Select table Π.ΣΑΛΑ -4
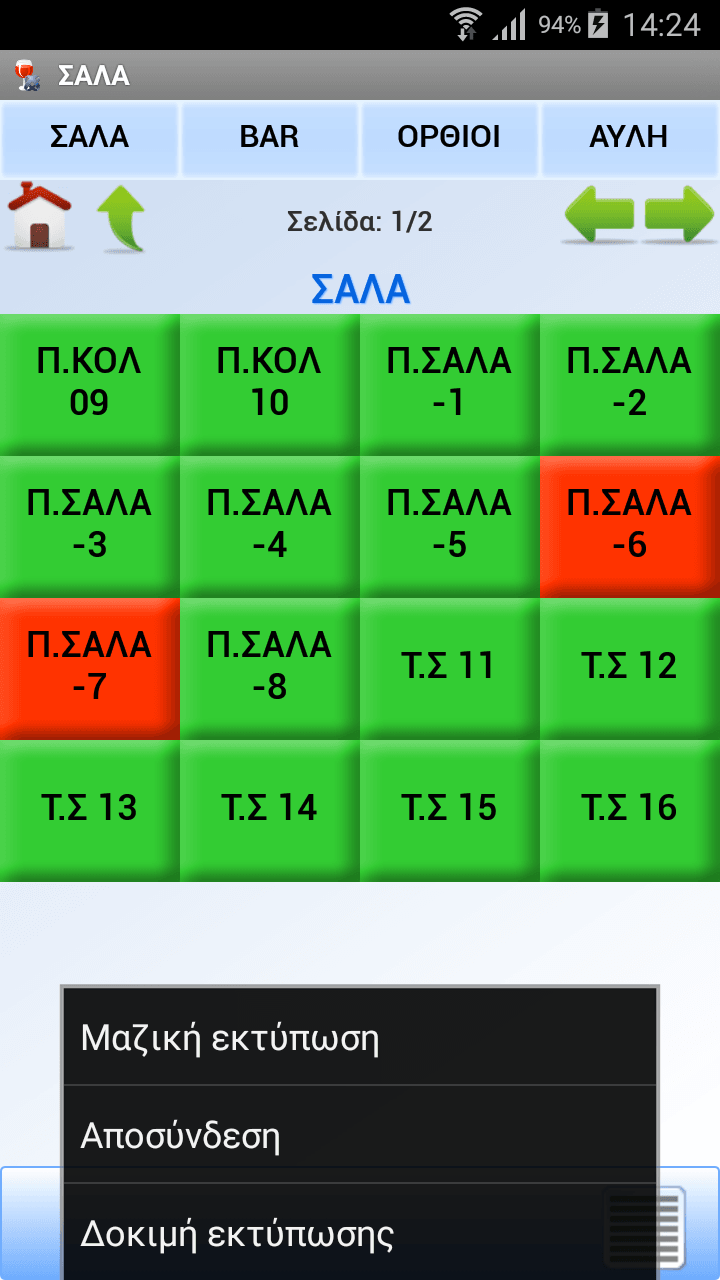Screen dimensions: 720x1280 (x=269, y=525)
